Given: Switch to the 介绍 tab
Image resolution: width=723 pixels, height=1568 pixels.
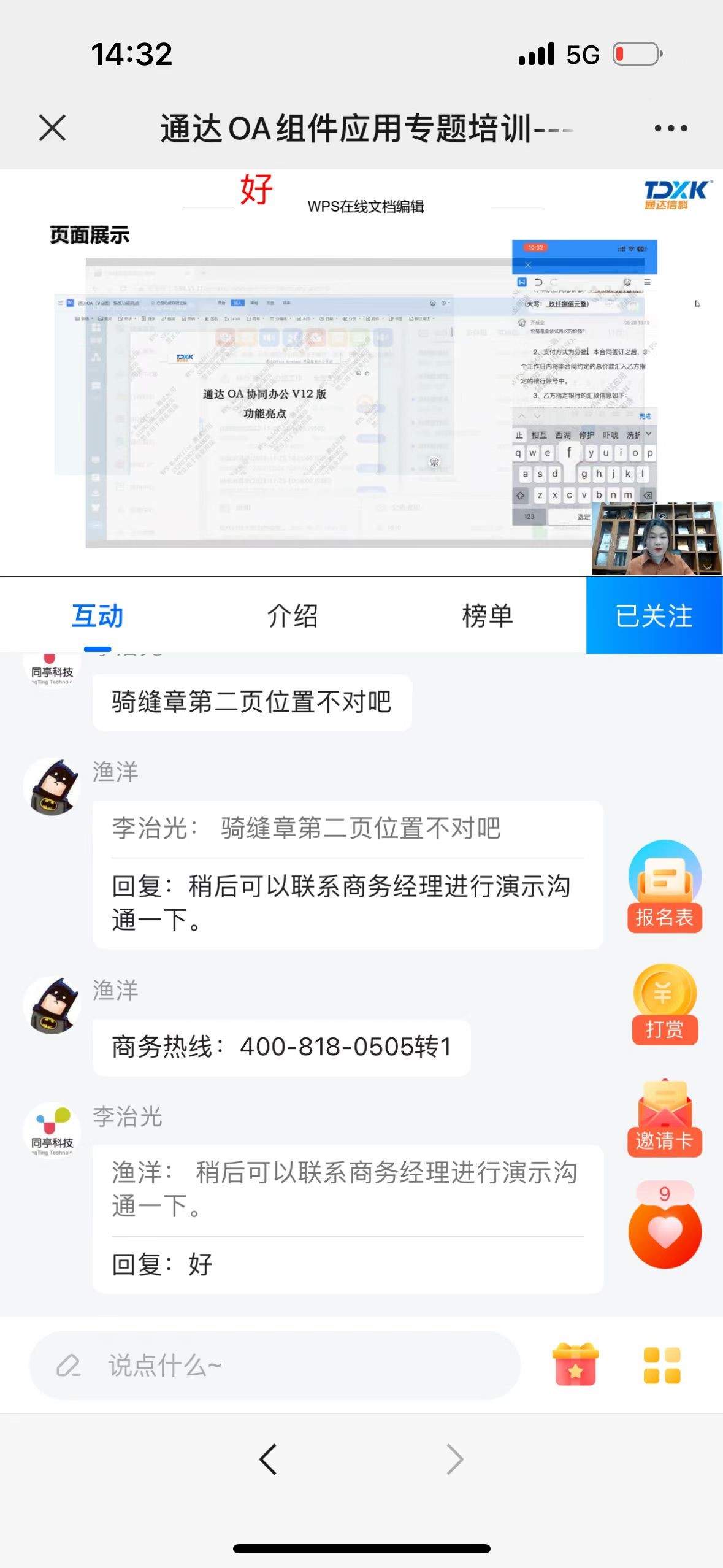Looking at the screenshot, I should click(293, 616).
